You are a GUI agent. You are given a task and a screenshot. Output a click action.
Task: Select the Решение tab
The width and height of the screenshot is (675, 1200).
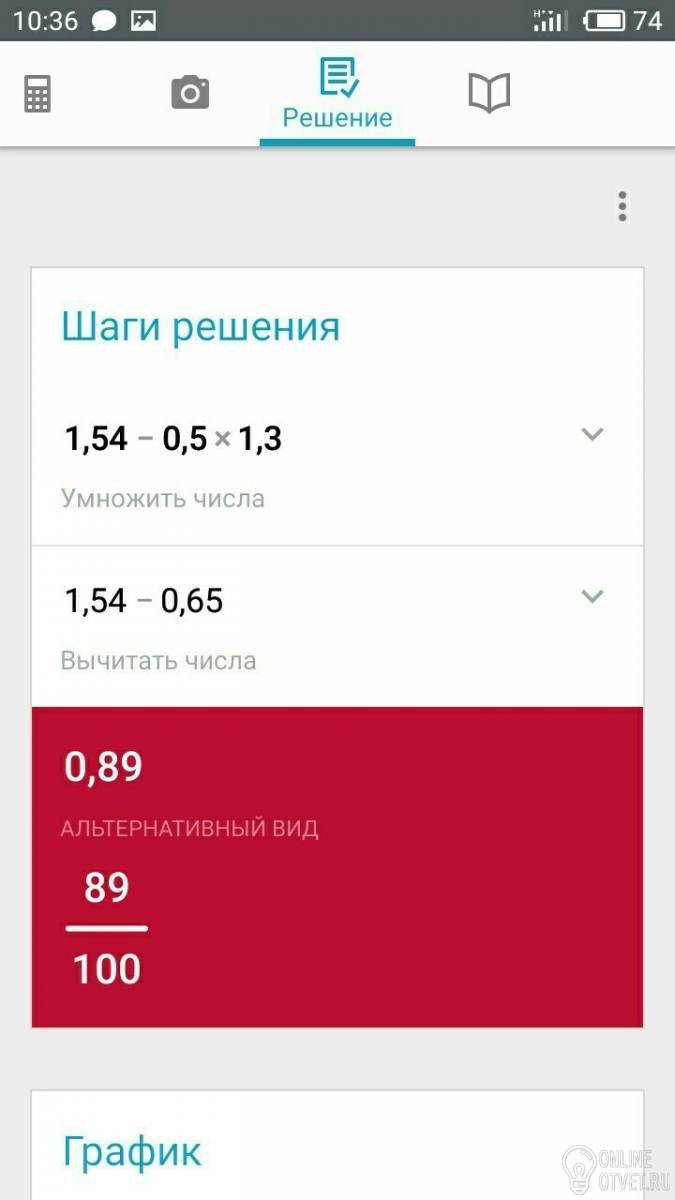337,95
